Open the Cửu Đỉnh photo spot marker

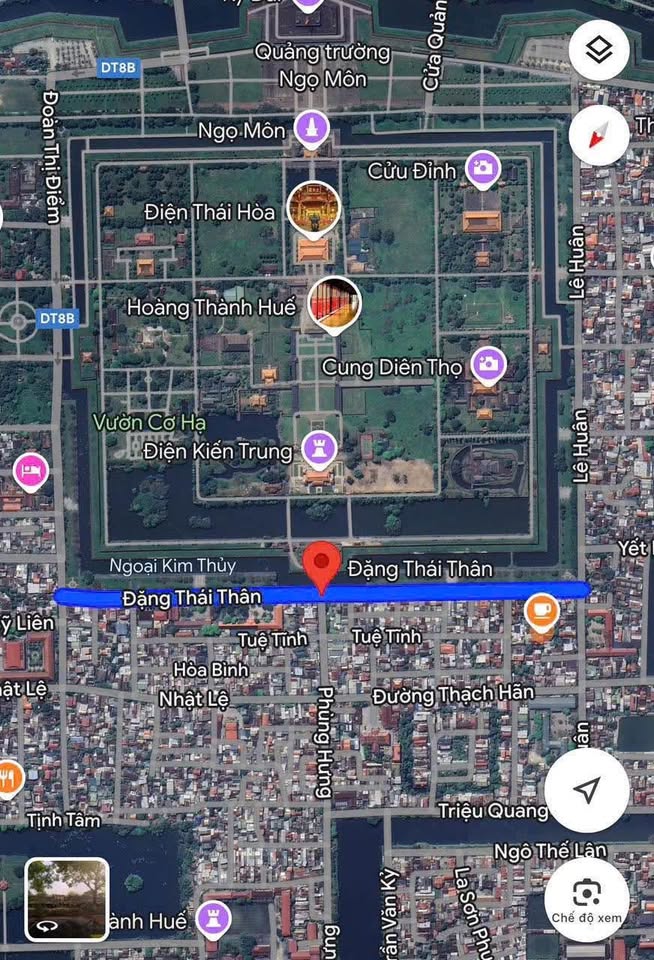[482, 169]
